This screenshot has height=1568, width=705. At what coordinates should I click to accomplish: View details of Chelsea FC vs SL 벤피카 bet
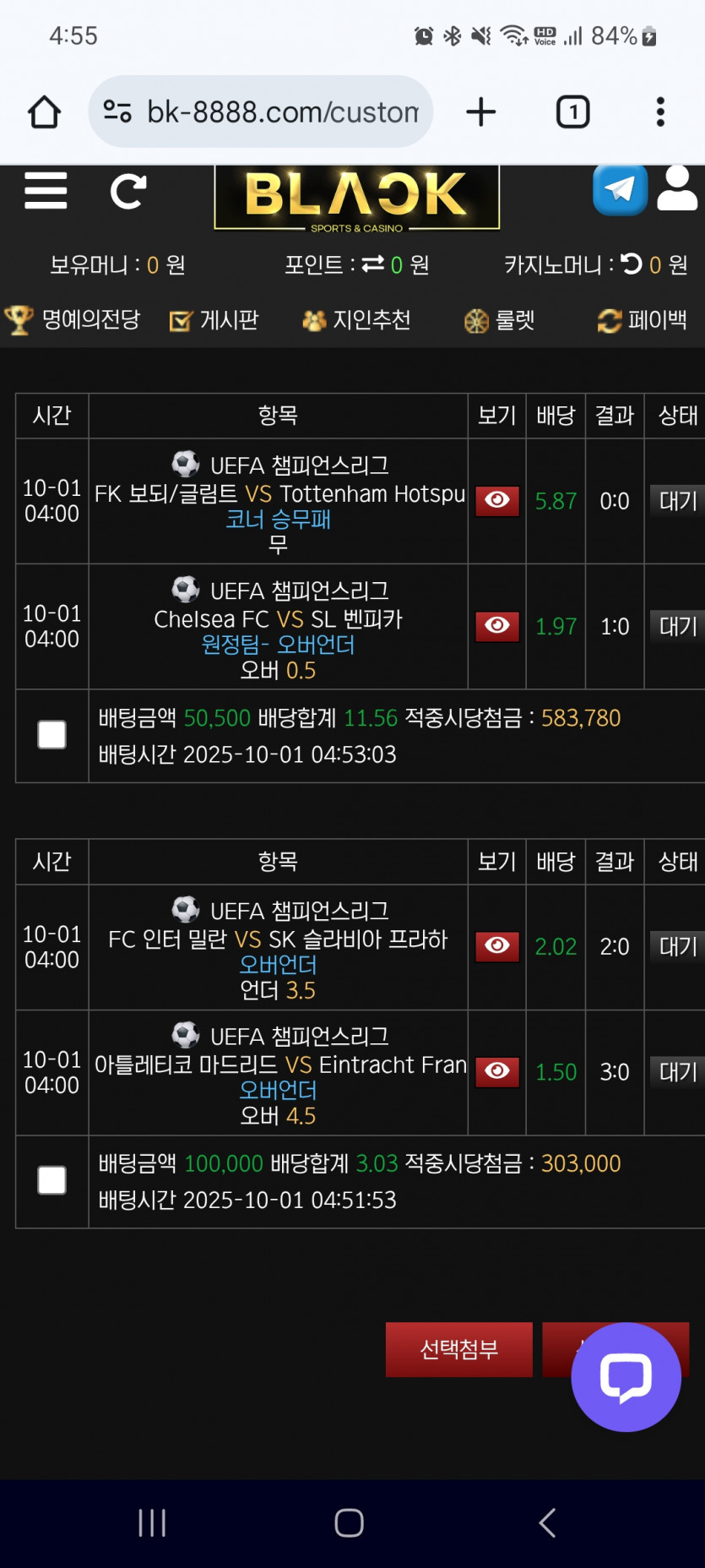pyautogui.click(x=497, y=626)
